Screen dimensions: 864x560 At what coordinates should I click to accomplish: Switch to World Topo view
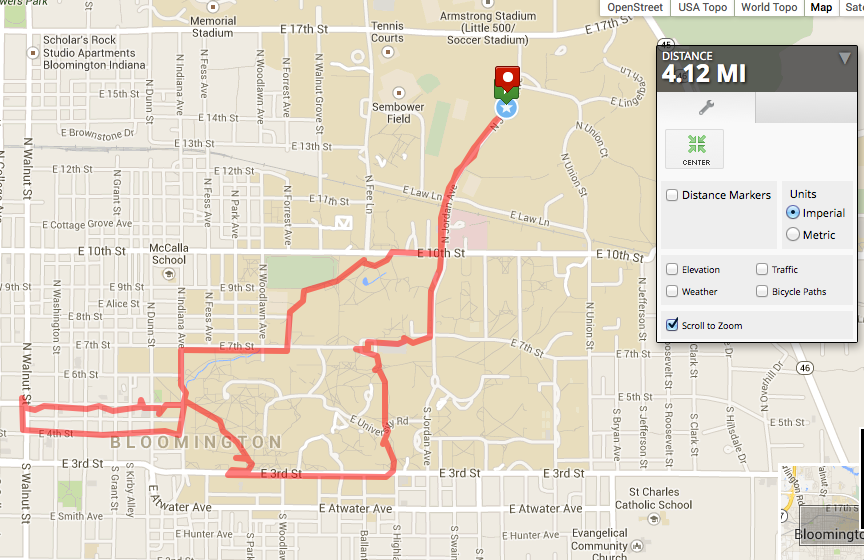tap(769, 7)
